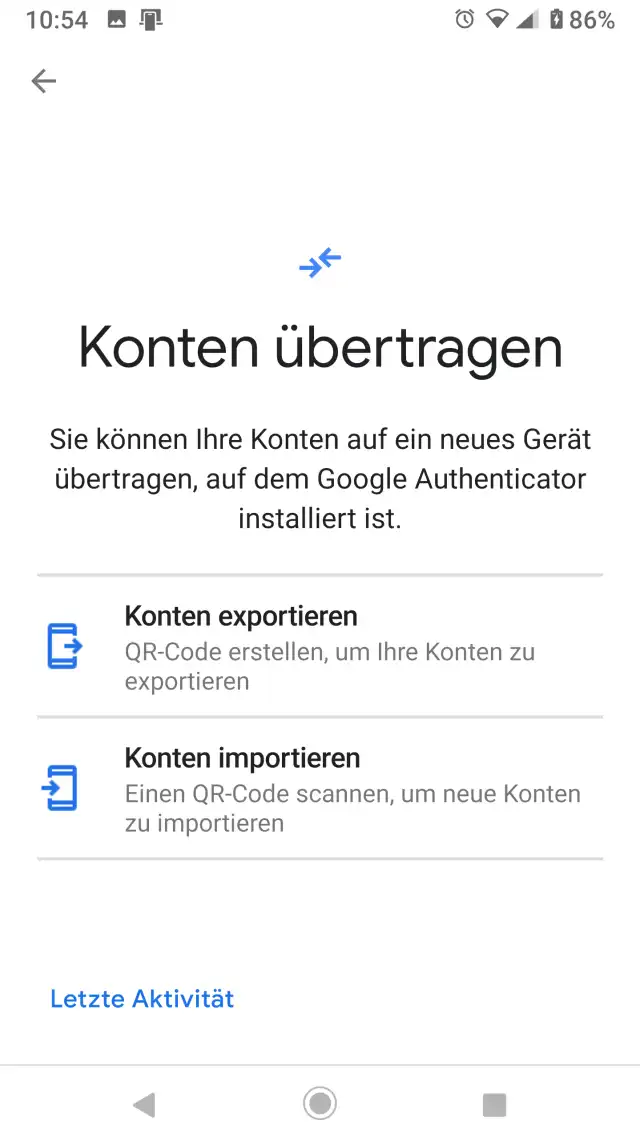Go back using the top arrow

click(44, 81)
